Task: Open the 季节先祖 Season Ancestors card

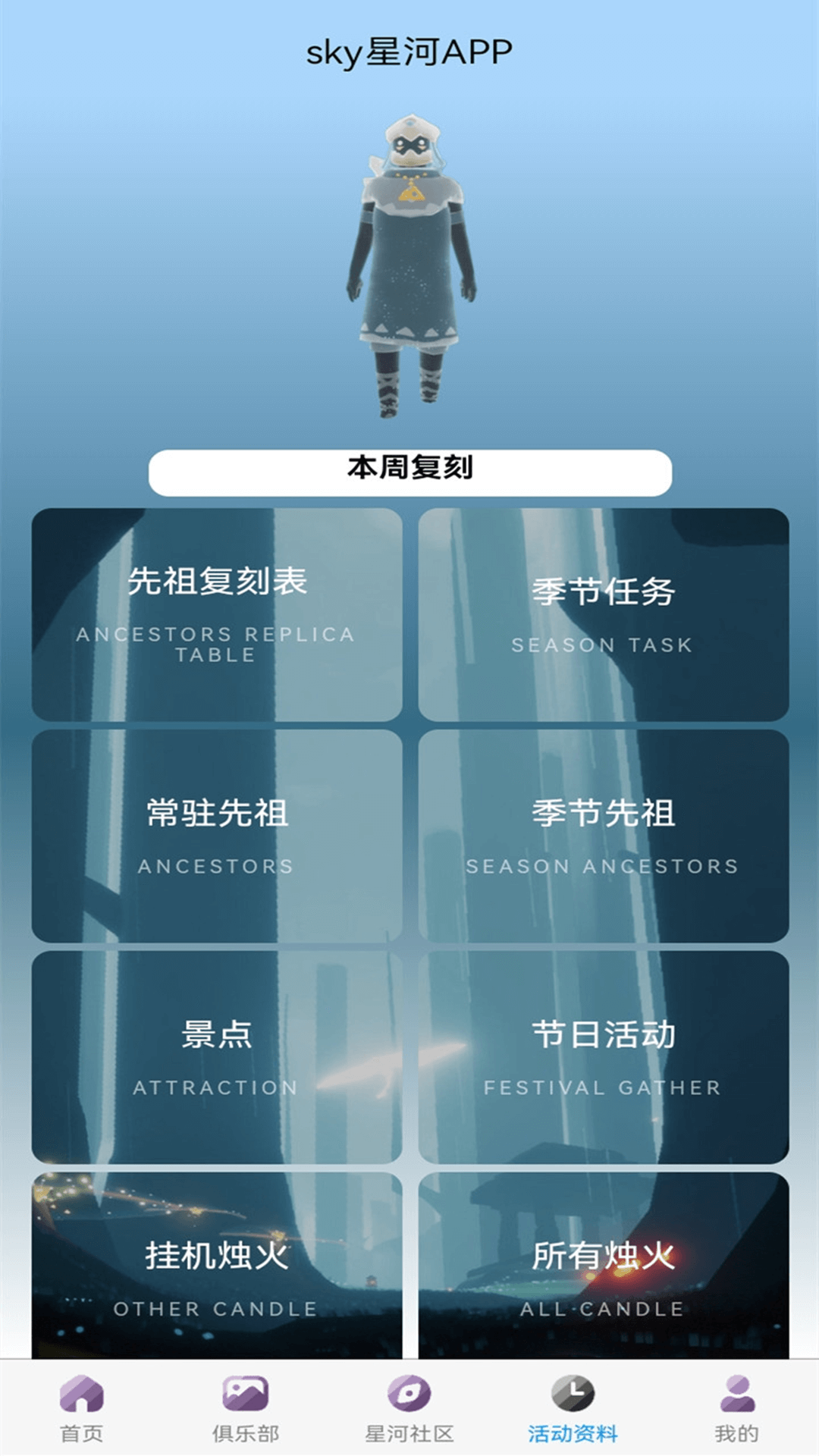Action: pos(603,835)
